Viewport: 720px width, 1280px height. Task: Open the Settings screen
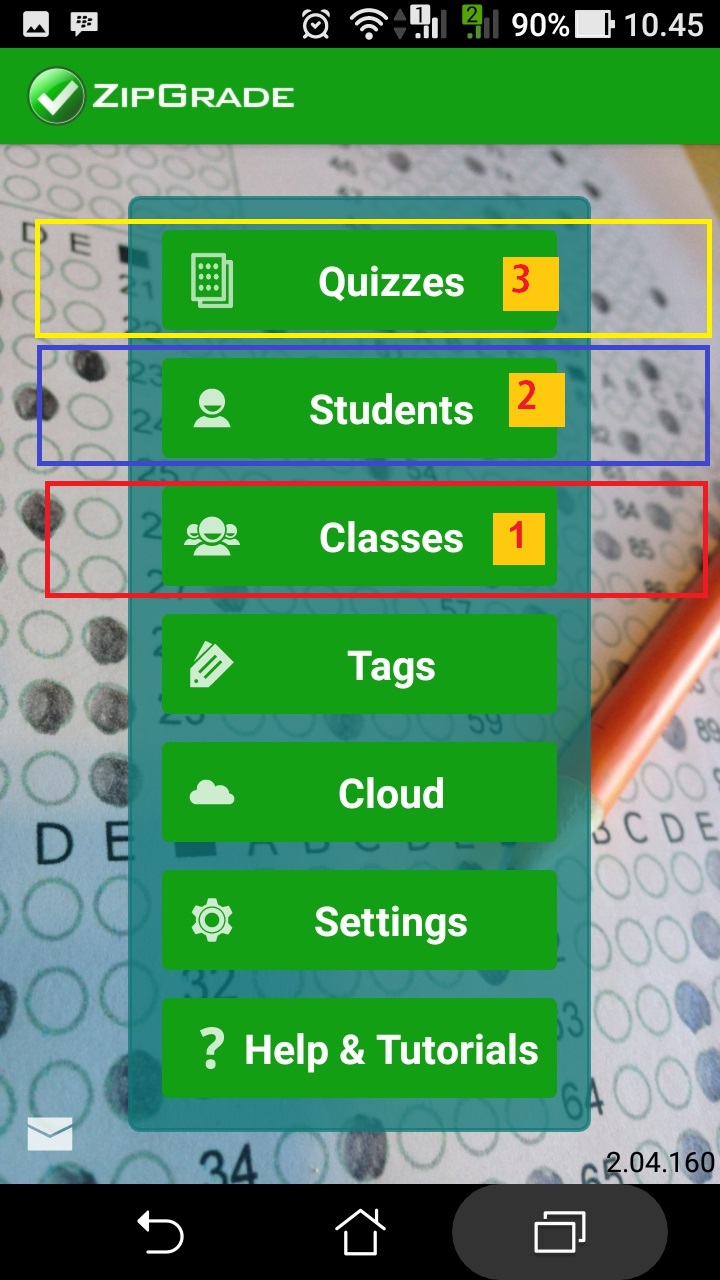coord(359,921)
